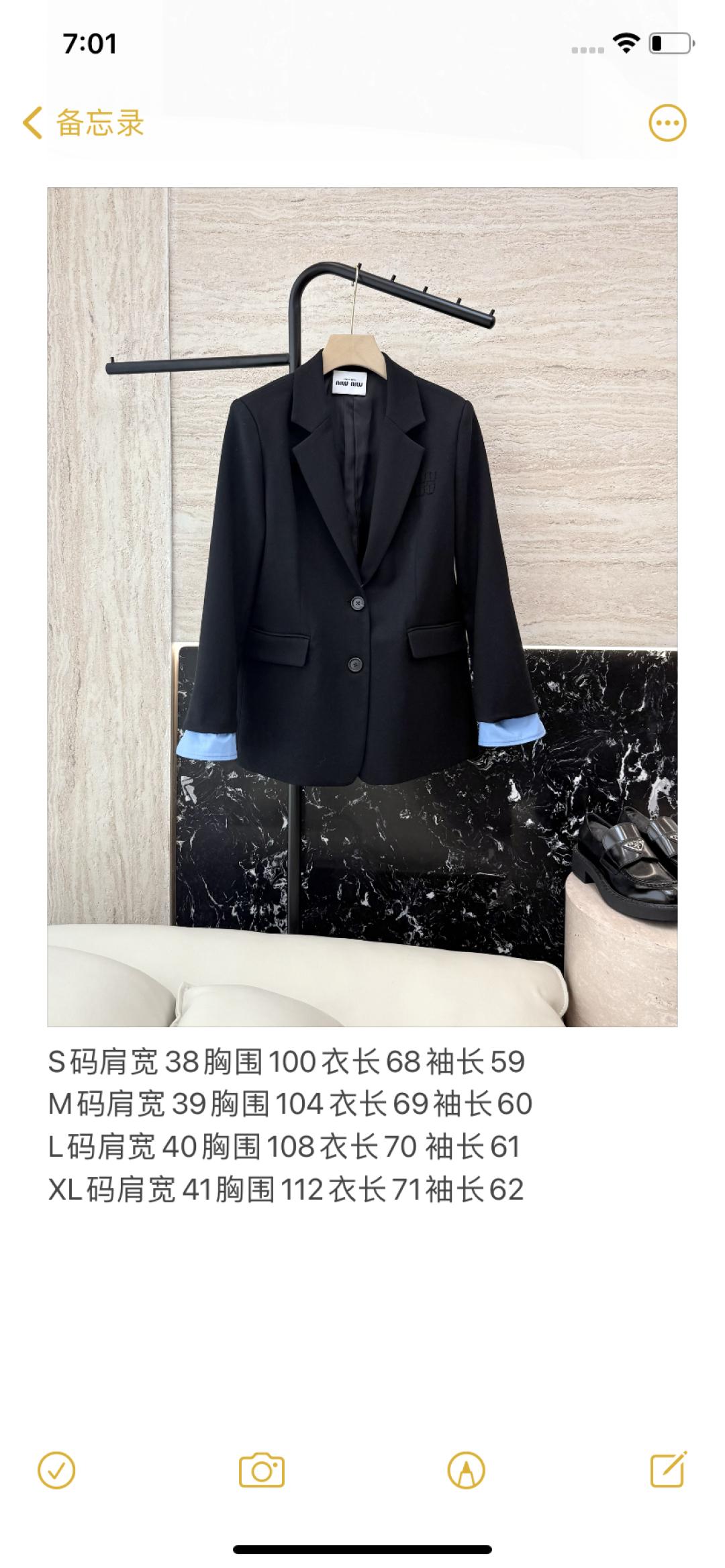Open the more options menu
Viewport: 725px width, 1568px height.
pyautogui.click(x=667, y=123)
